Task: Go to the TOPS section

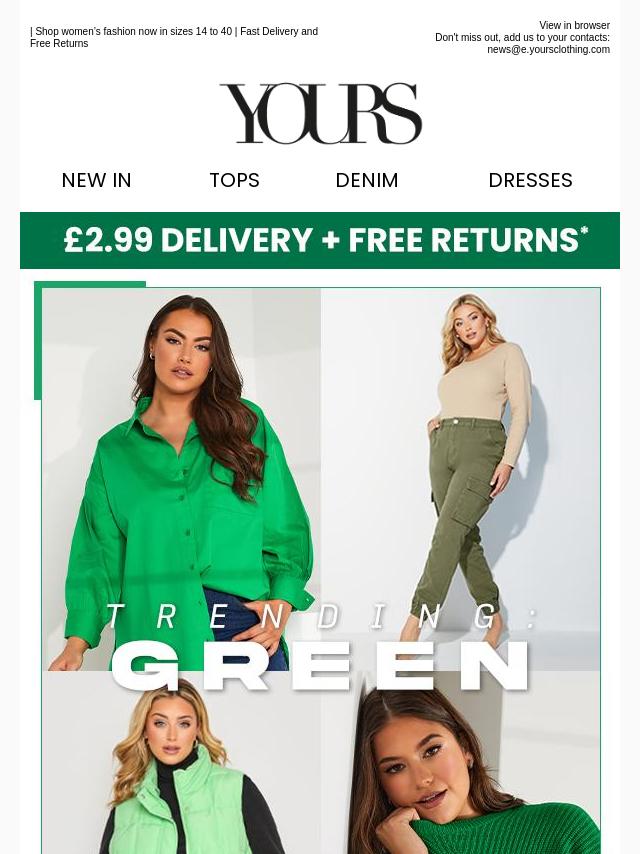Action: tap(234, 180)
